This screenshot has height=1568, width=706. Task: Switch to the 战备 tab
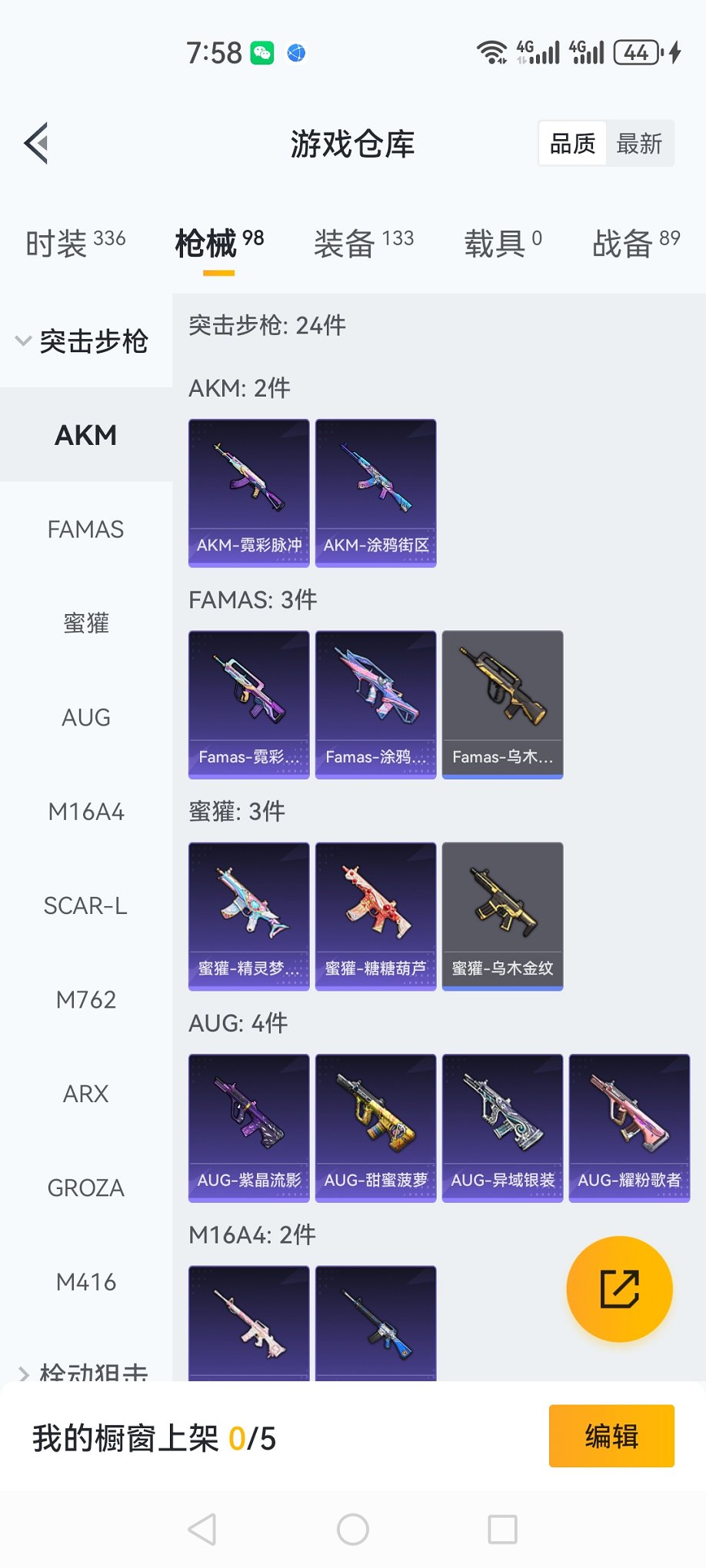tap(635, 243)
